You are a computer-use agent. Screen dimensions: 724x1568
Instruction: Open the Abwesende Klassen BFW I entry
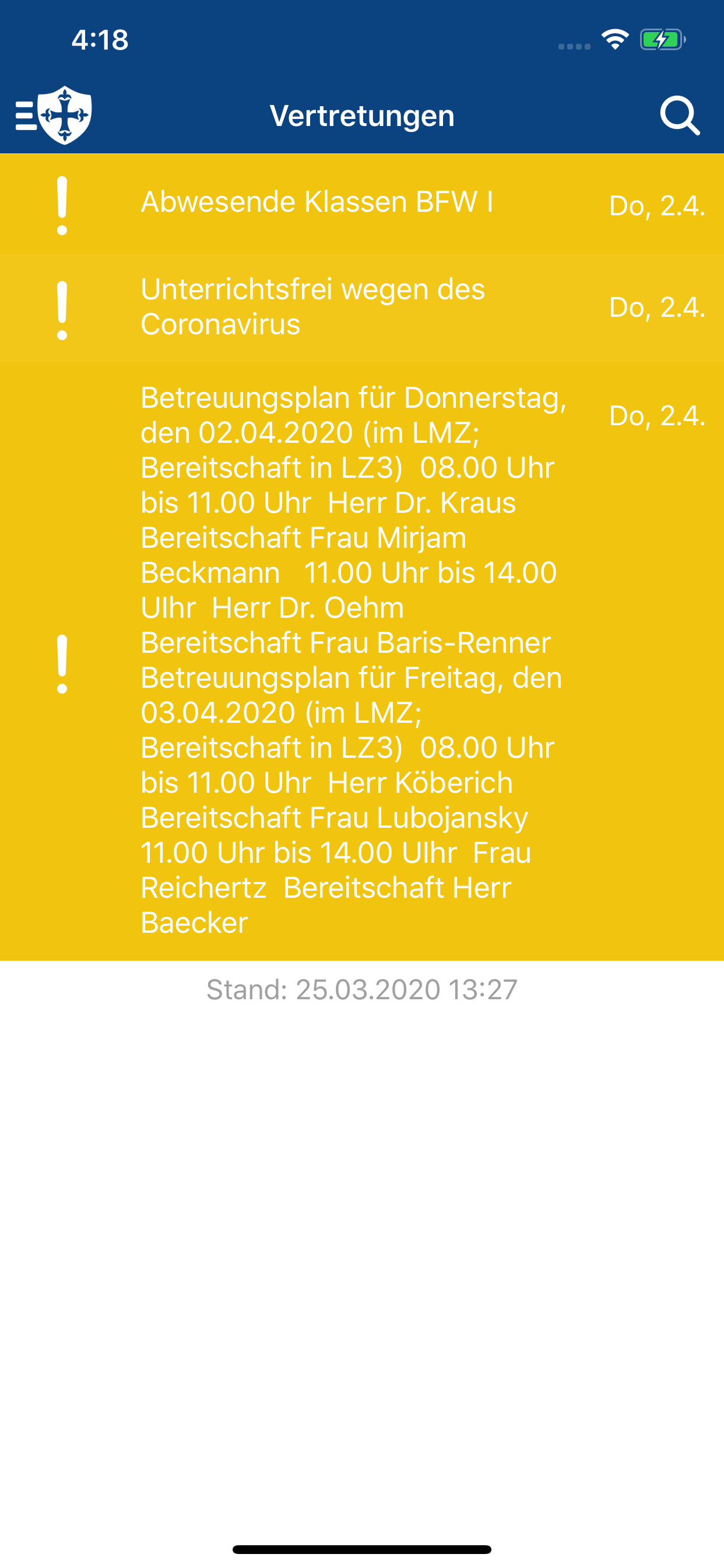362,205
